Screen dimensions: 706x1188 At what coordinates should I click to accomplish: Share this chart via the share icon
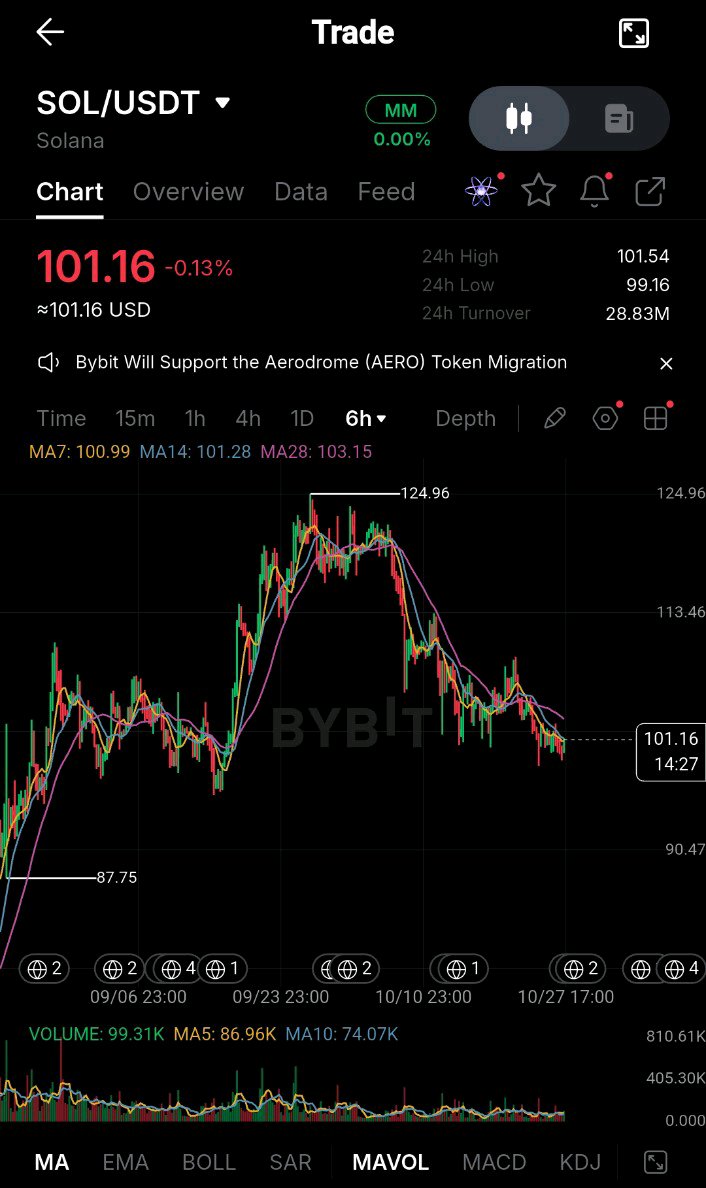coord(650,192)
